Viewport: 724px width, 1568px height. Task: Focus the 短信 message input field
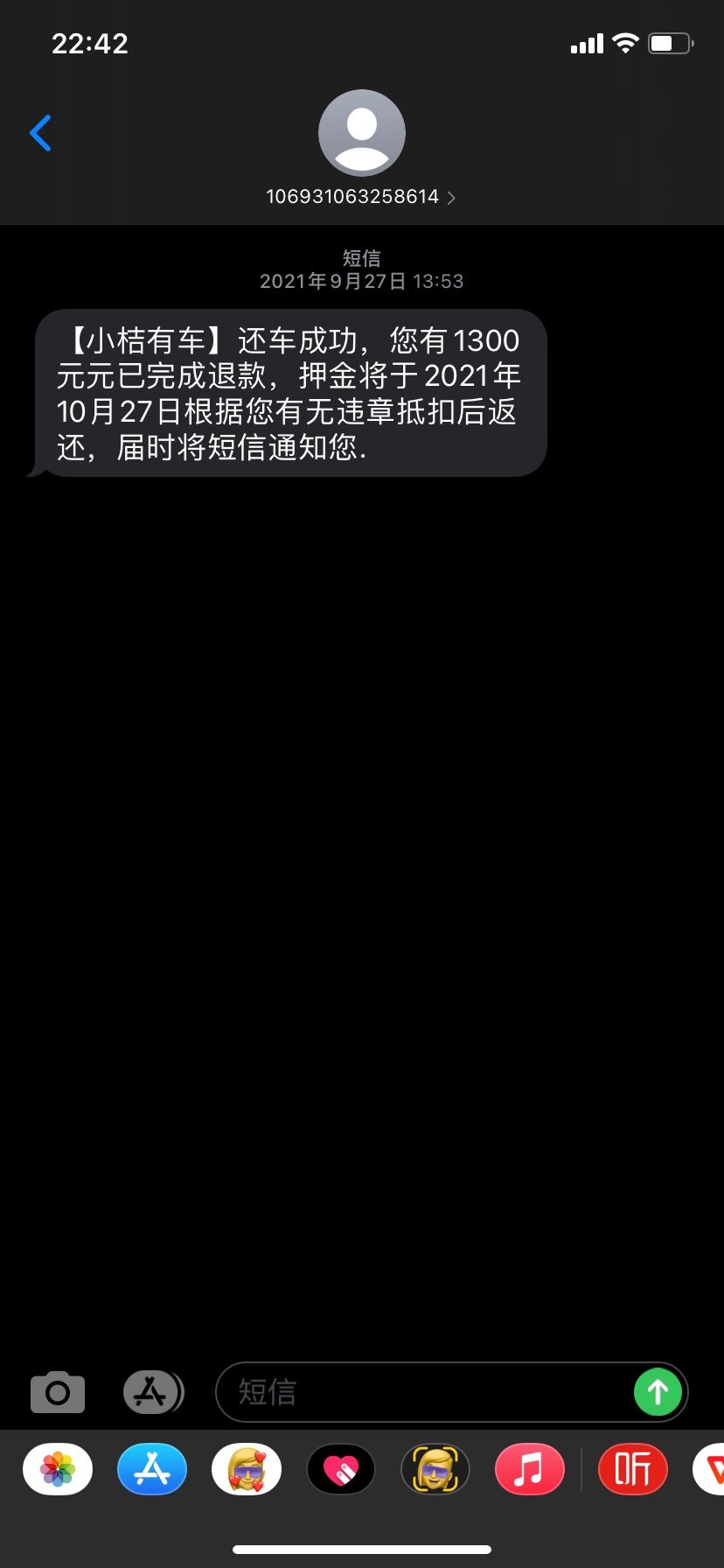pos(420,1391)
